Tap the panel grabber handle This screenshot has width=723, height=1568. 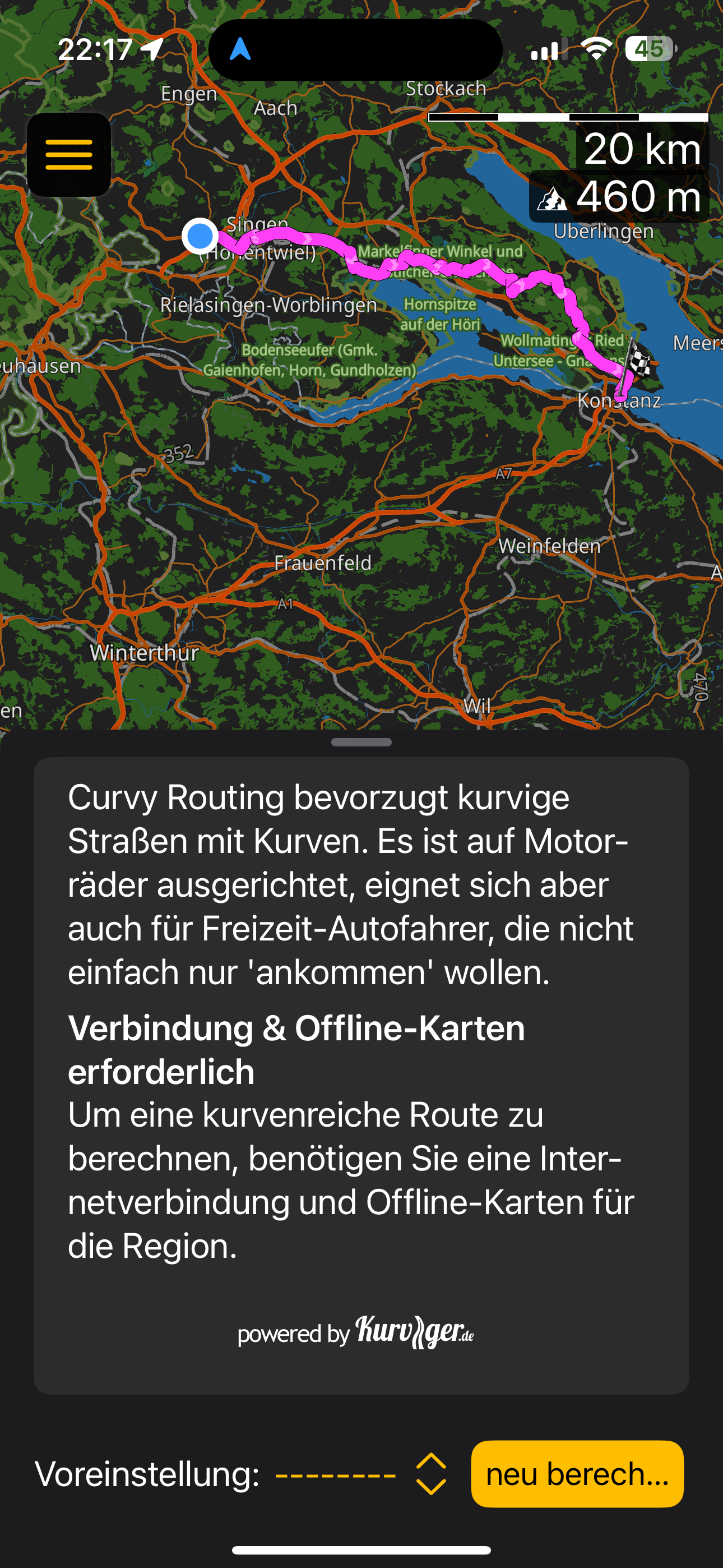(361, 742)
